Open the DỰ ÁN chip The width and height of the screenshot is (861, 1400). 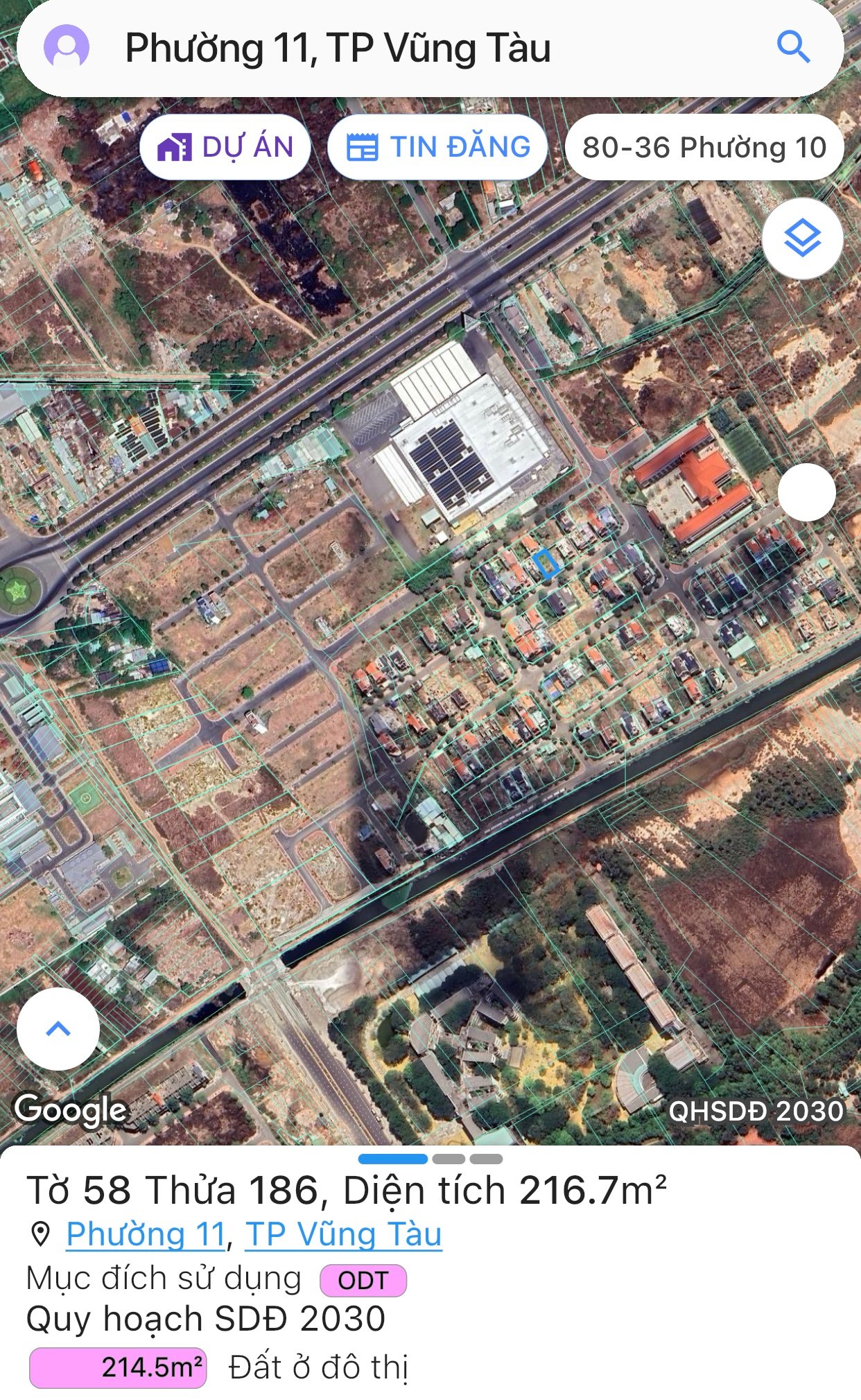225,148
